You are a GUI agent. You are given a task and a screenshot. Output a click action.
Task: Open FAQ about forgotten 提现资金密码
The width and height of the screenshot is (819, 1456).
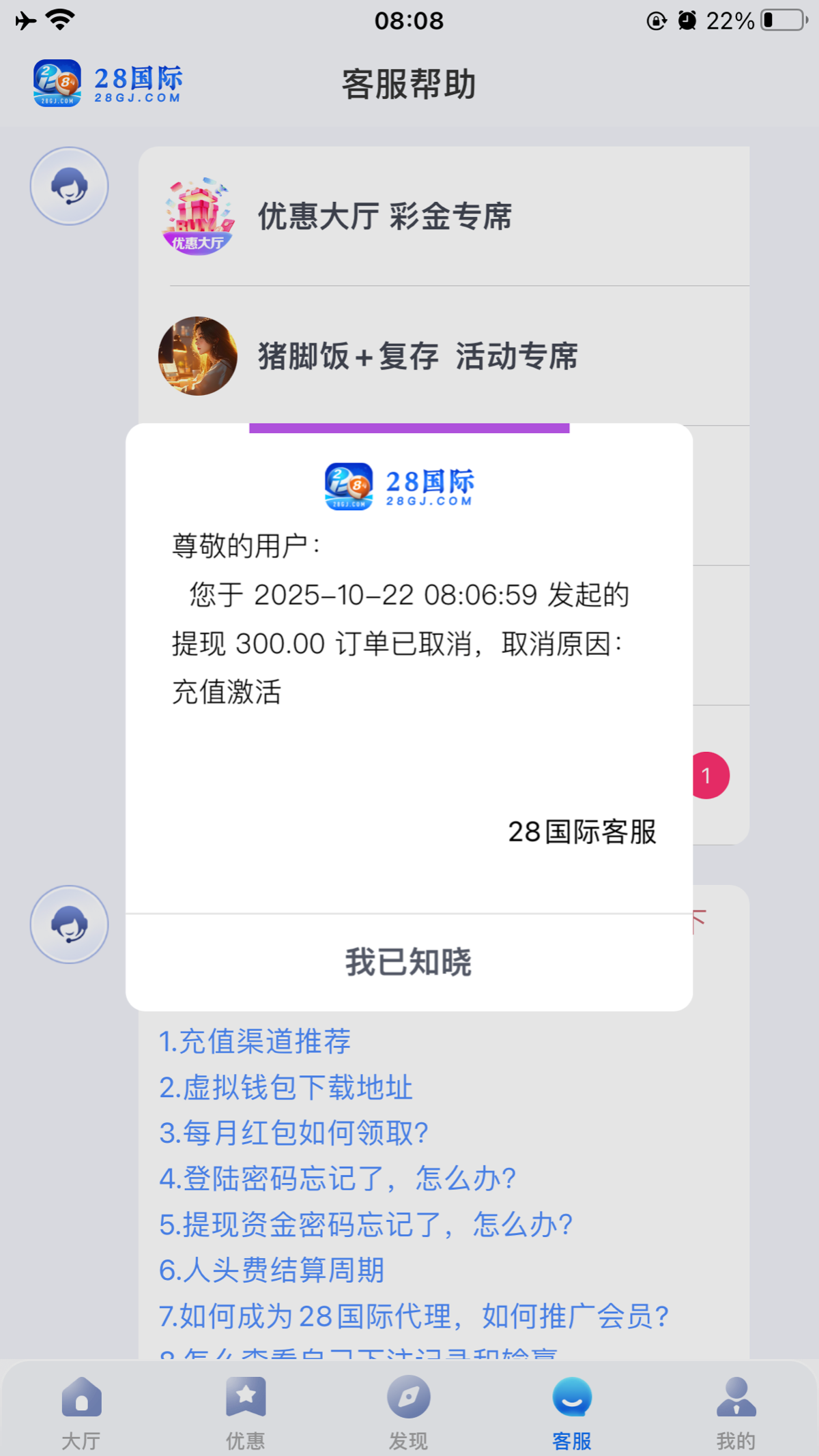pyautogui.click(x=366, y=1225)
